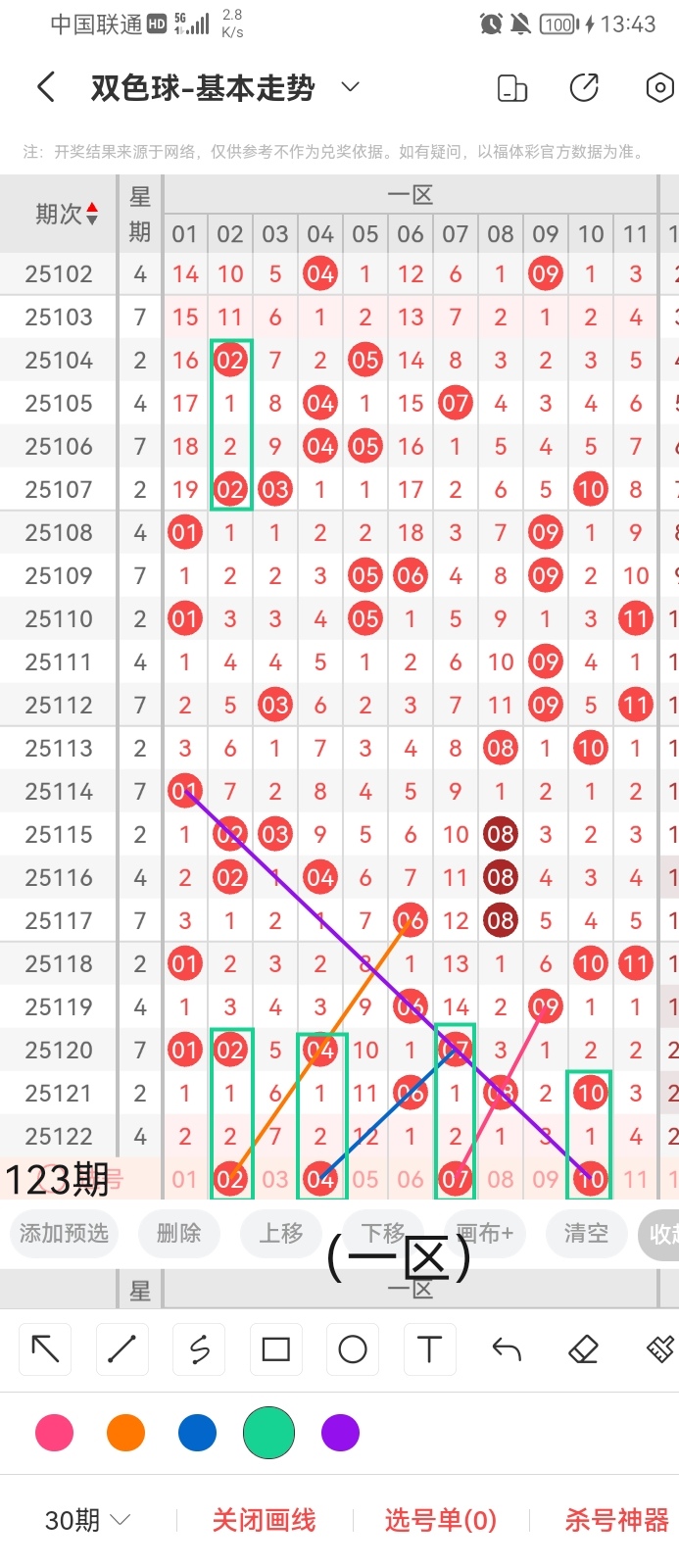679x1568 pixels.
Task: Move preselection row up with 上移
Action: click(281, 1233)
